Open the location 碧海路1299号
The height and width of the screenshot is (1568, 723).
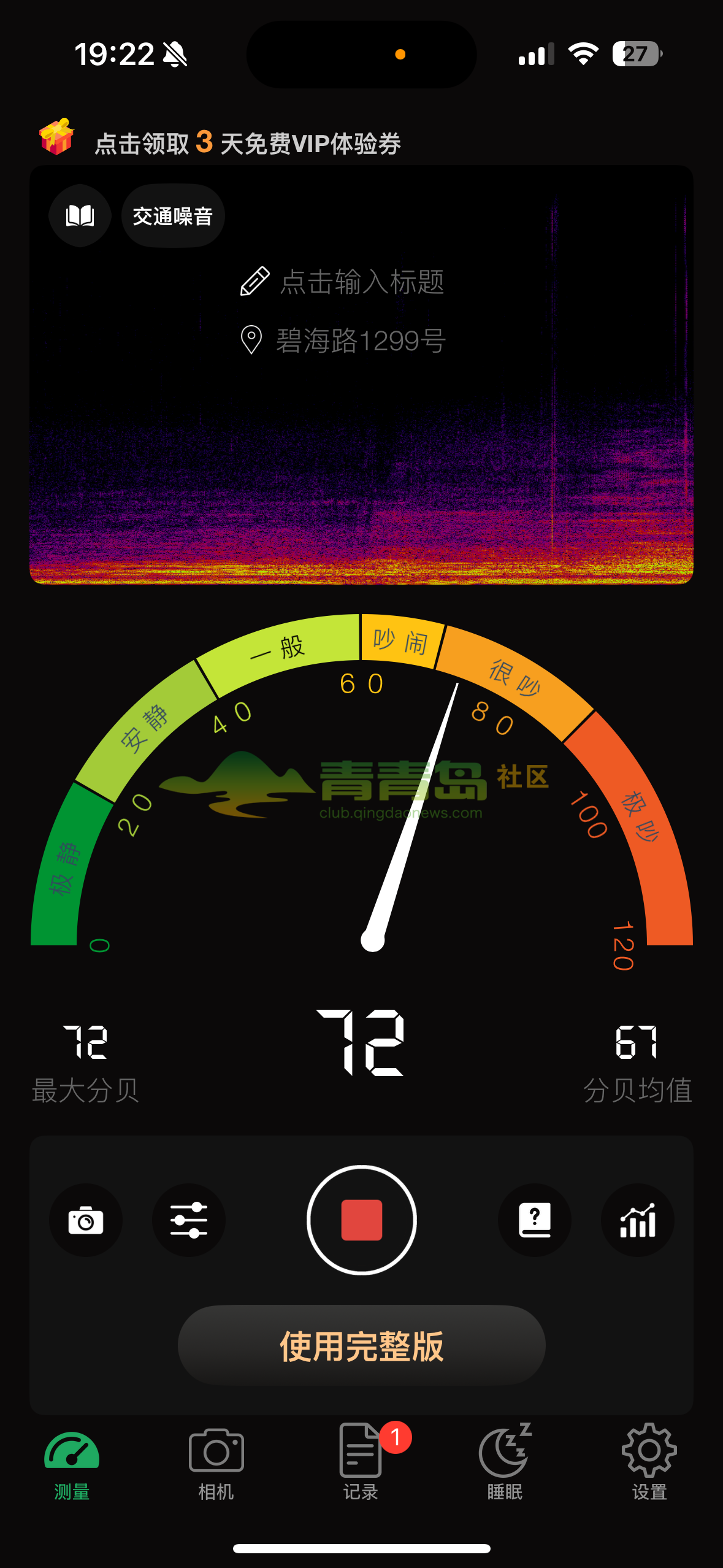[x=361, y=340]
